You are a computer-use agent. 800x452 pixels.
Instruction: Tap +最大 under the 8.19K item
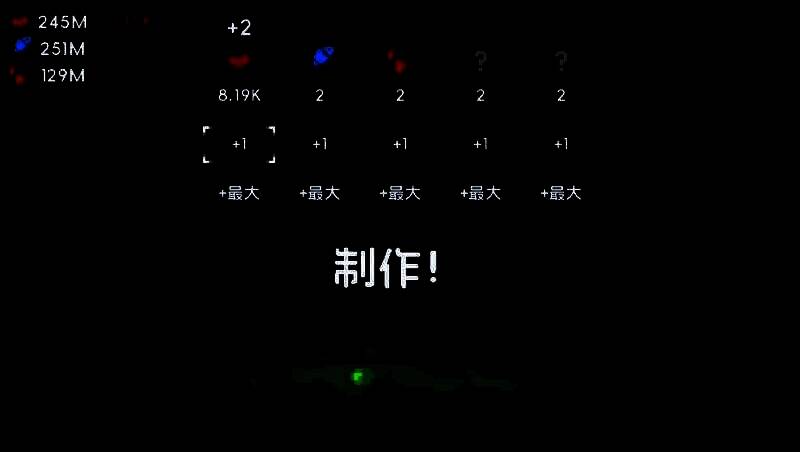(x=239, y=193)
